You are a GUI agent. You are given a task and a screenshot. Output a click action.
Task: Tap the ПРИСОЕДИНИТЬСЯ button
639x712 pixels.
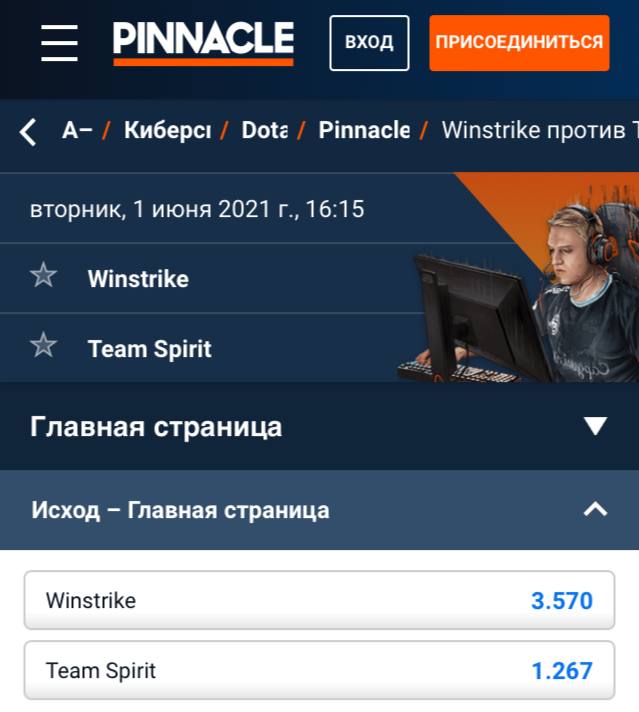pos(519,43)
